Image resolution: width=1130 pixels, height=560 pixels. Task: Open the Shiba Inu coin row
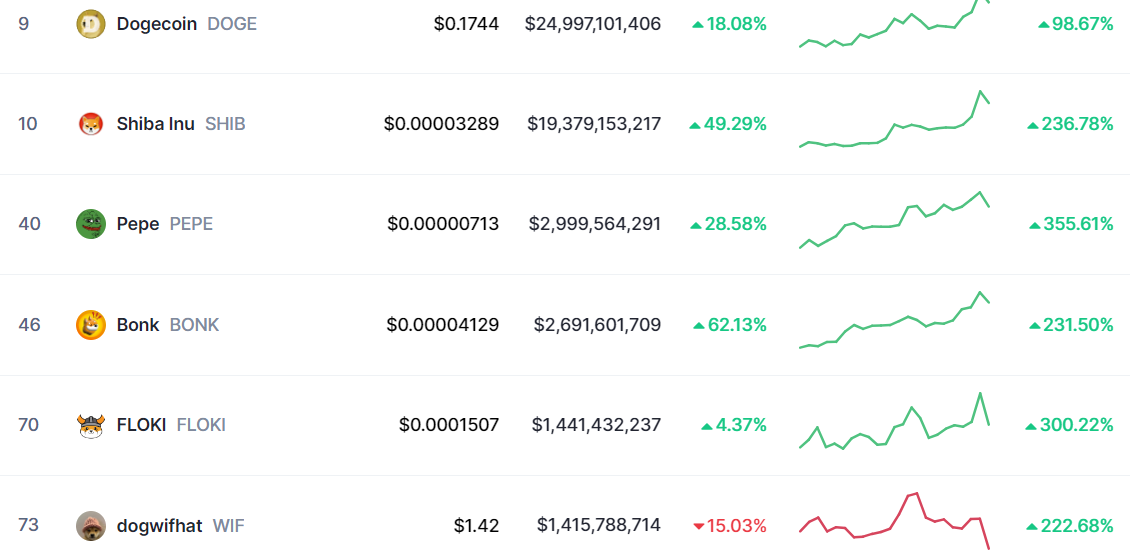tap(155, 124)
